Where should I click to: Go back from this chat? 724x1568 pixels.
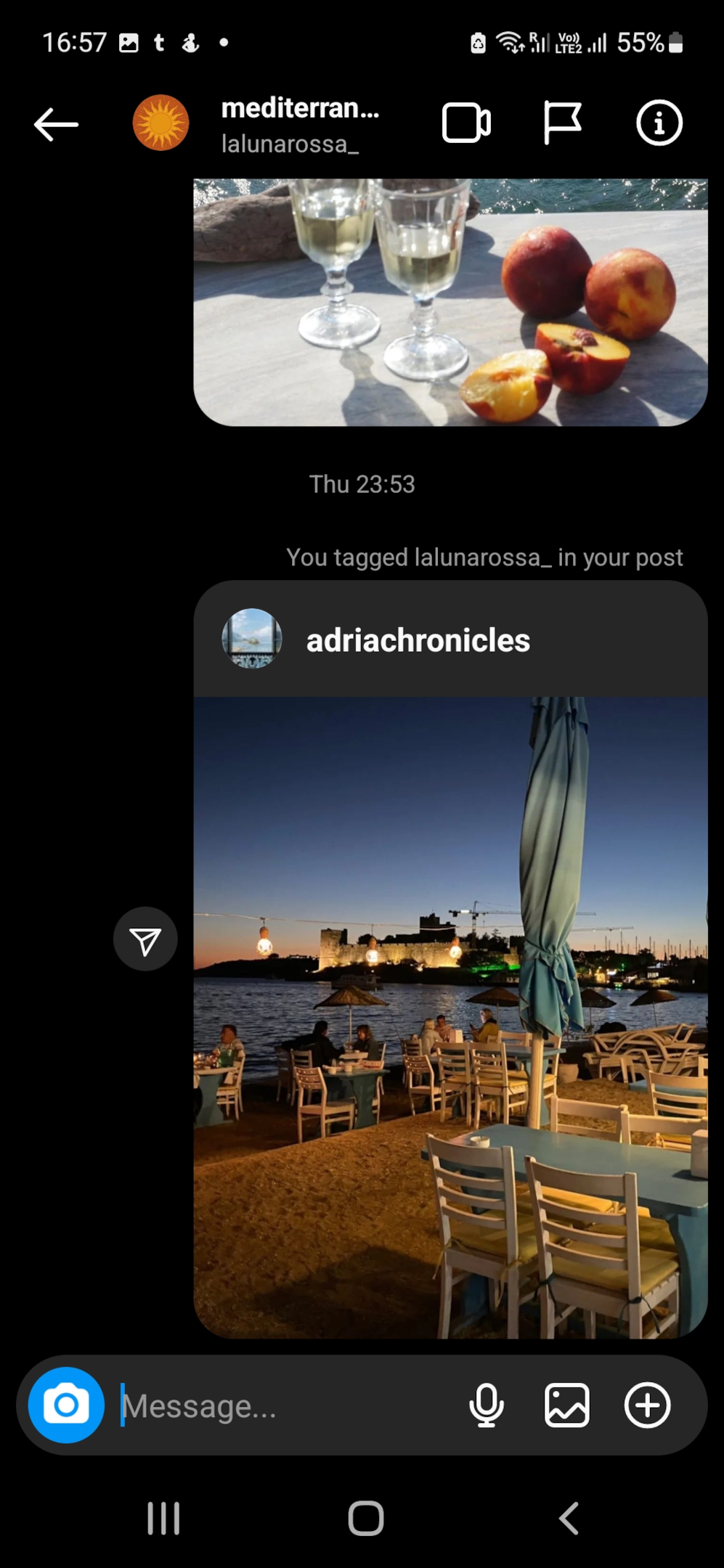click(56, 124)
